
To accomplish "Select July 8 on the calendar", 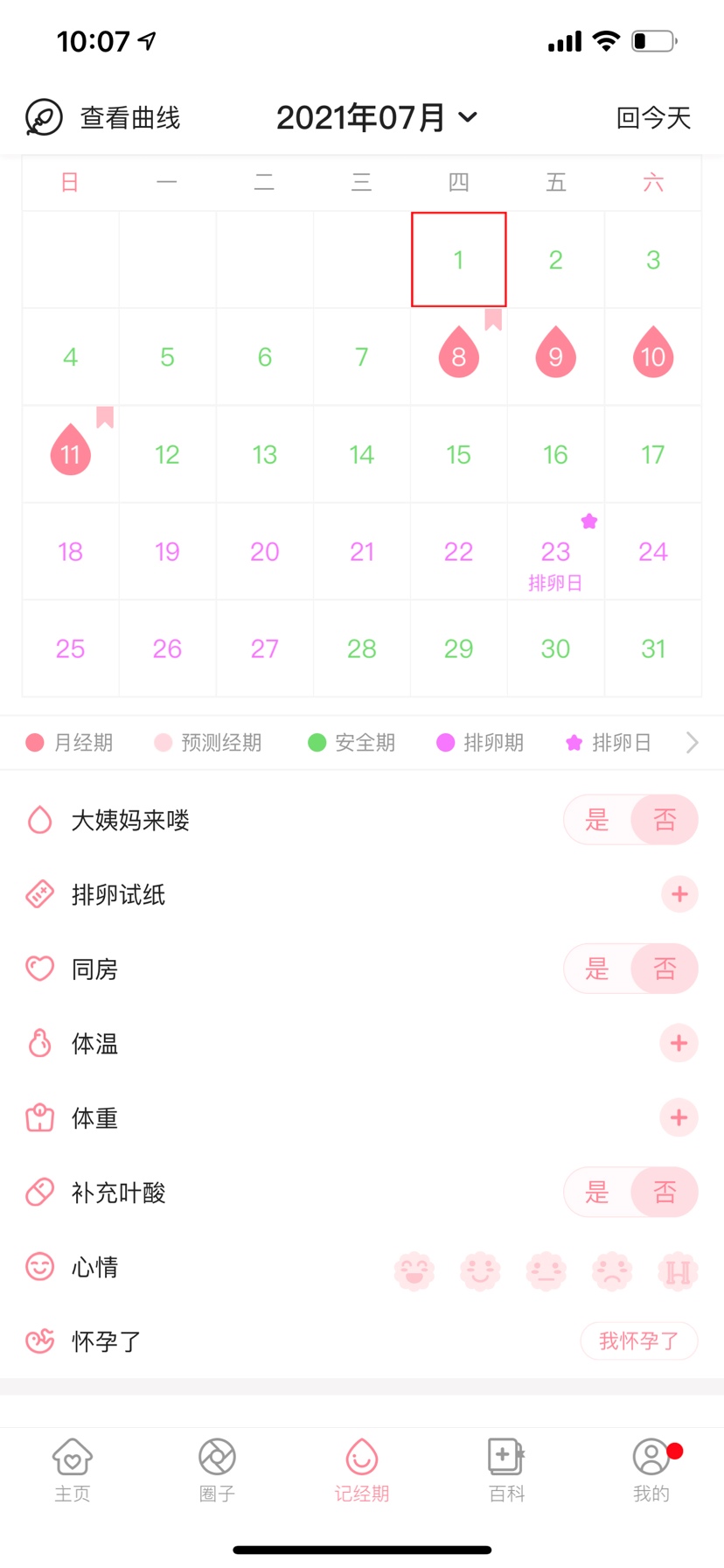I will point(458,355).
